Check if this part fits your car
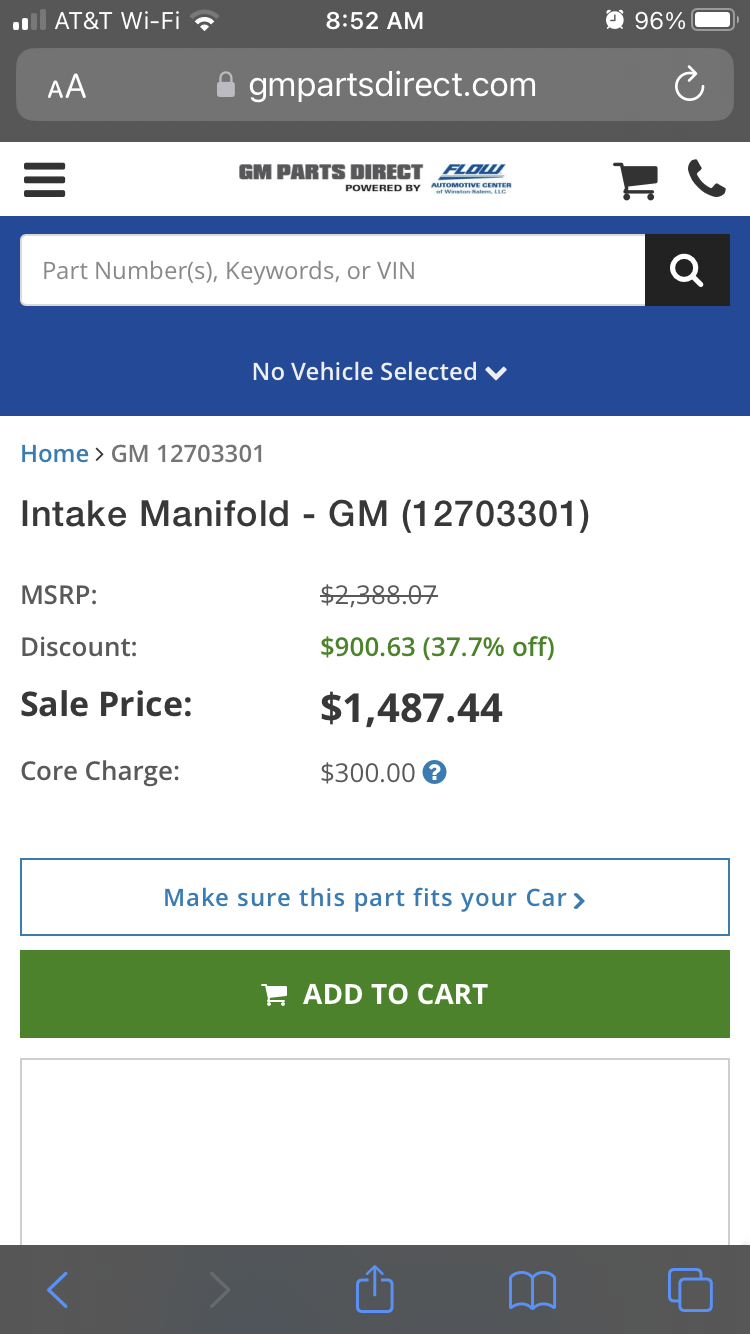This screenshot has height=1334, width=750. pyautogui.click(x=375, y=897)
